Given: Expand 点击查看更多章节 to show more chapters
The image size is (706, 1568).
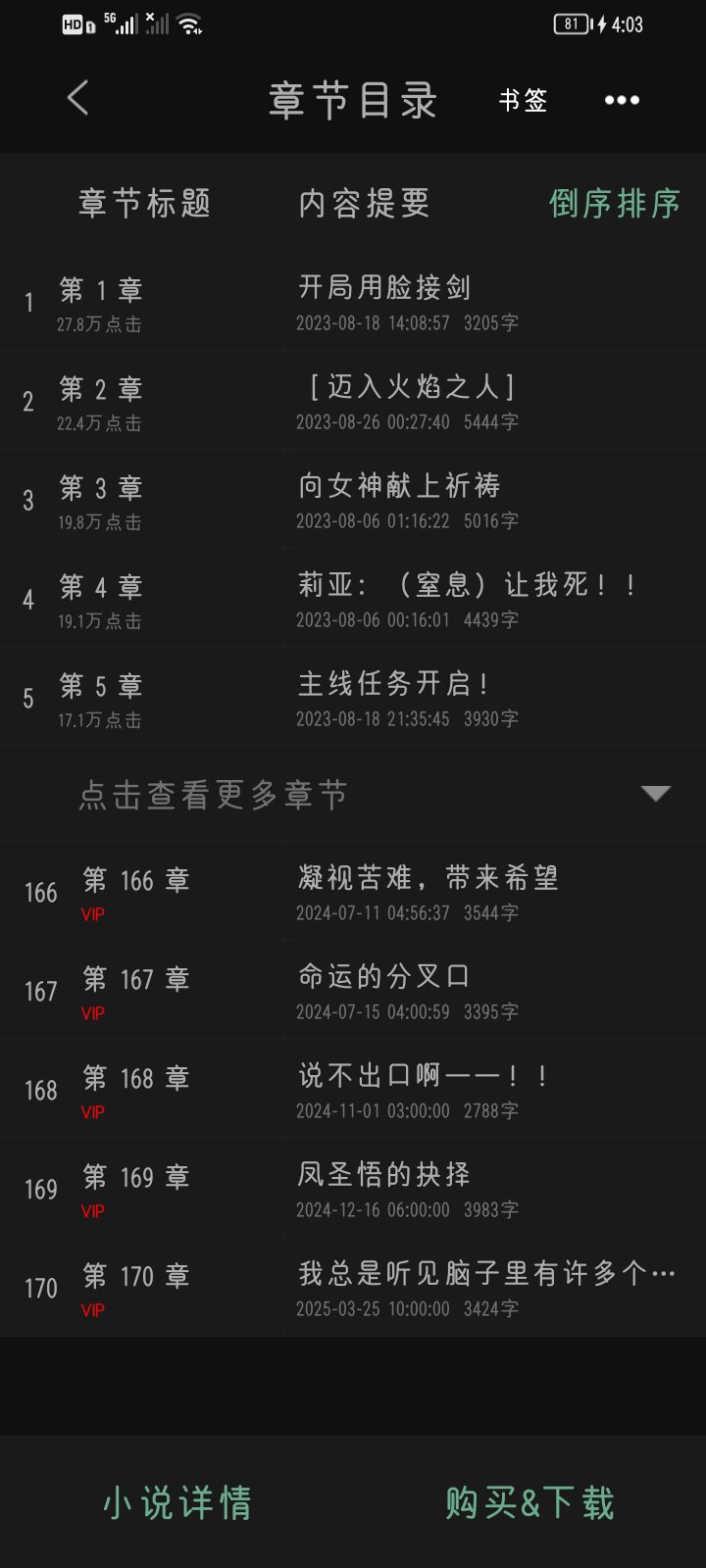Looking at the screenshot, I should [353, 795].
